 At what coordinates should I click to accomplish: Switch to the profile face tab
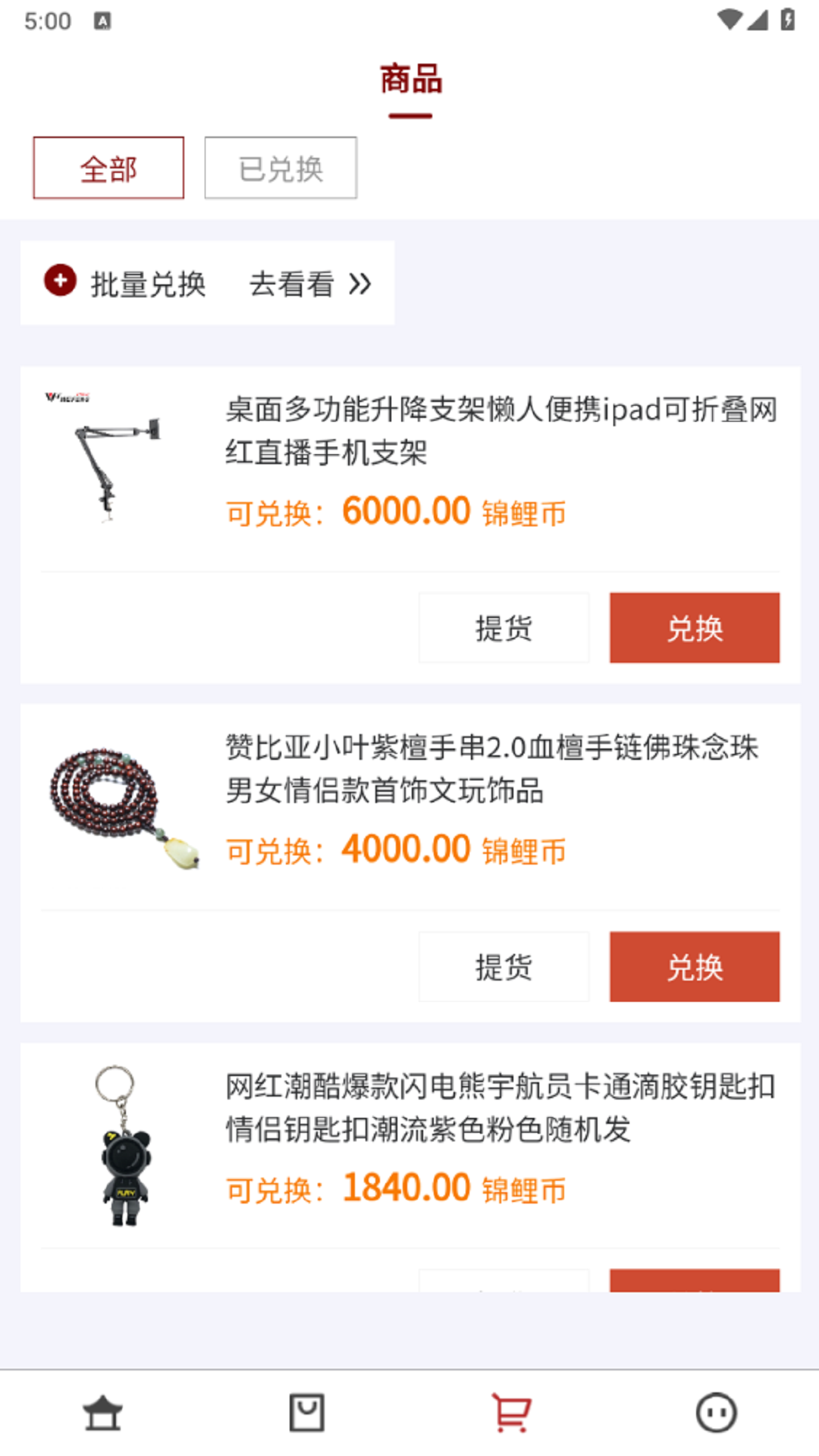point(716,1414)
